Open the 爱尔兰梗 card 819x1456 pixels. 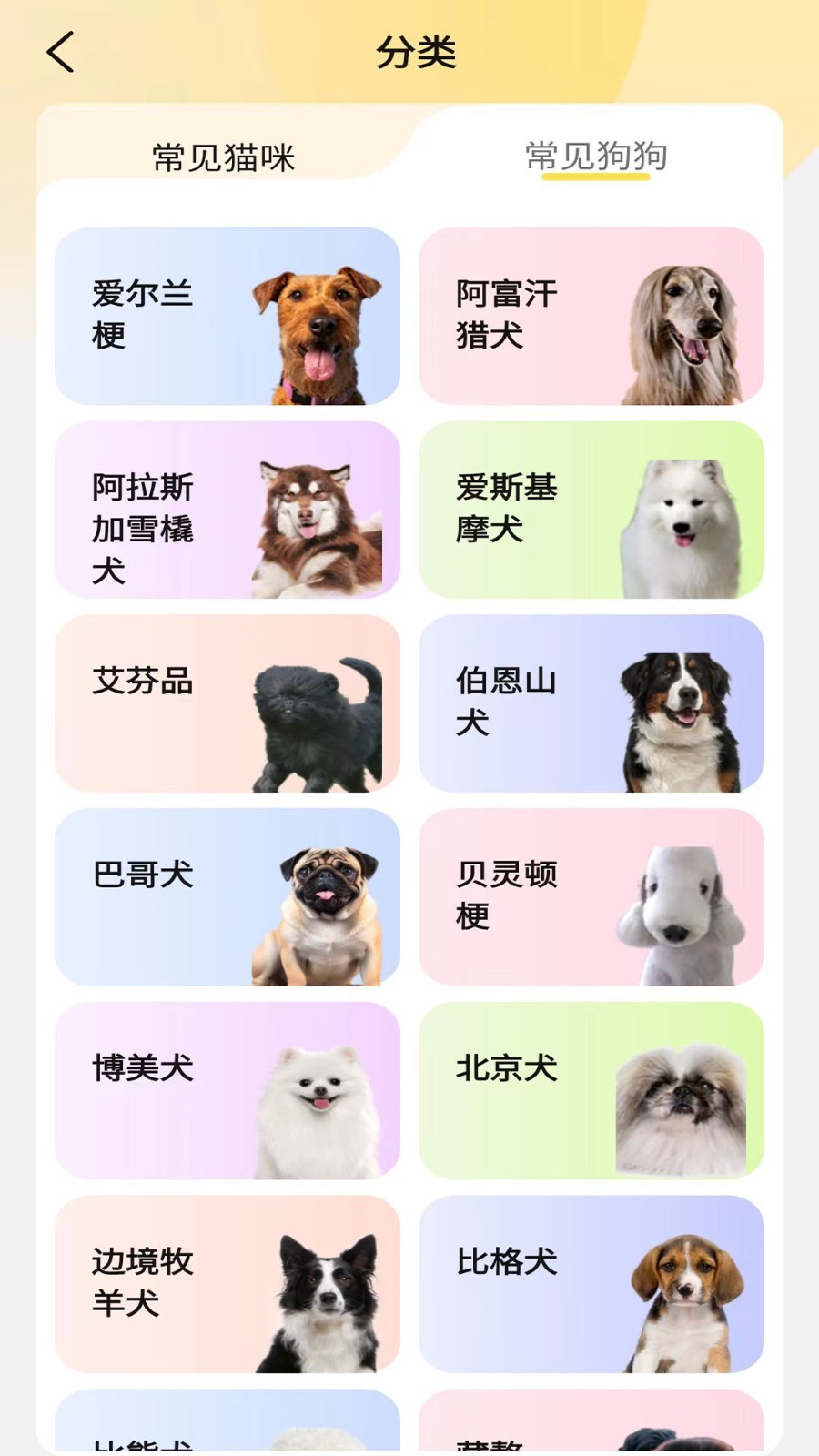click(227, 316)
